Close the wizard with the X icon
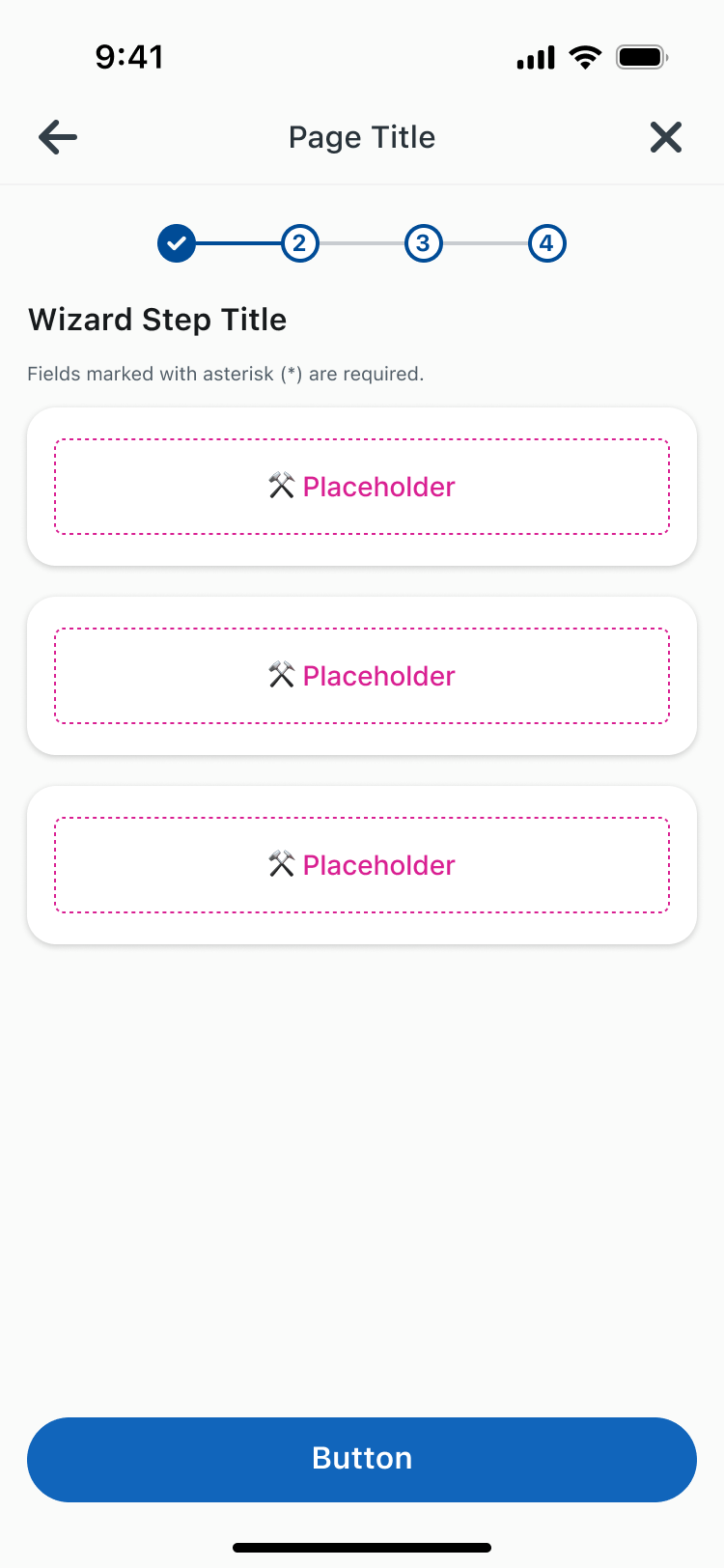The height and width of the screenshot is (1568, 724). [x=666, y=137]
